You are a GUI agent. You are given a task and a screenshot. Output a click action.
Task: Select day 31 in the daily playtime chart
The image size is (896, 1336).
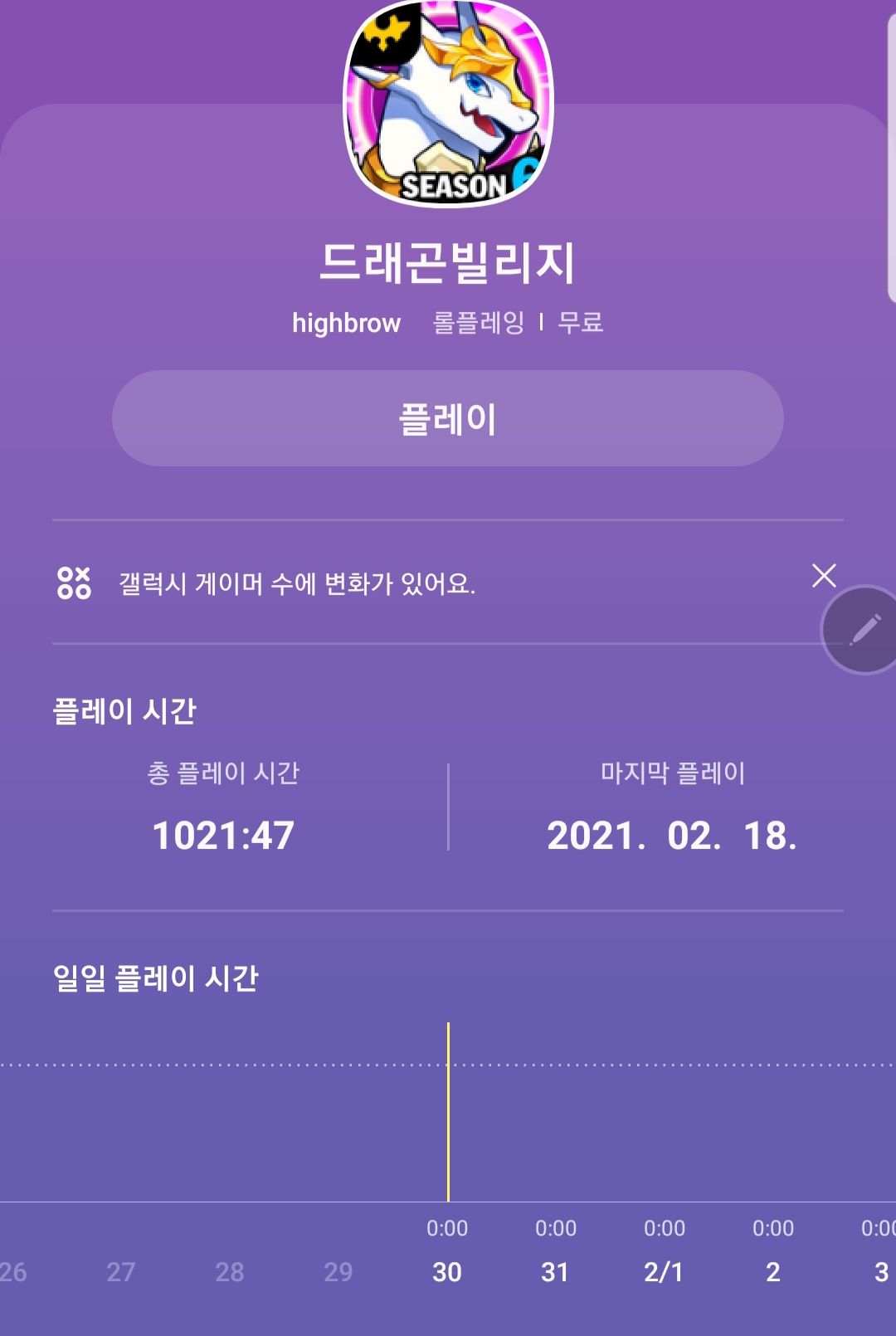tap(555, 1270)
